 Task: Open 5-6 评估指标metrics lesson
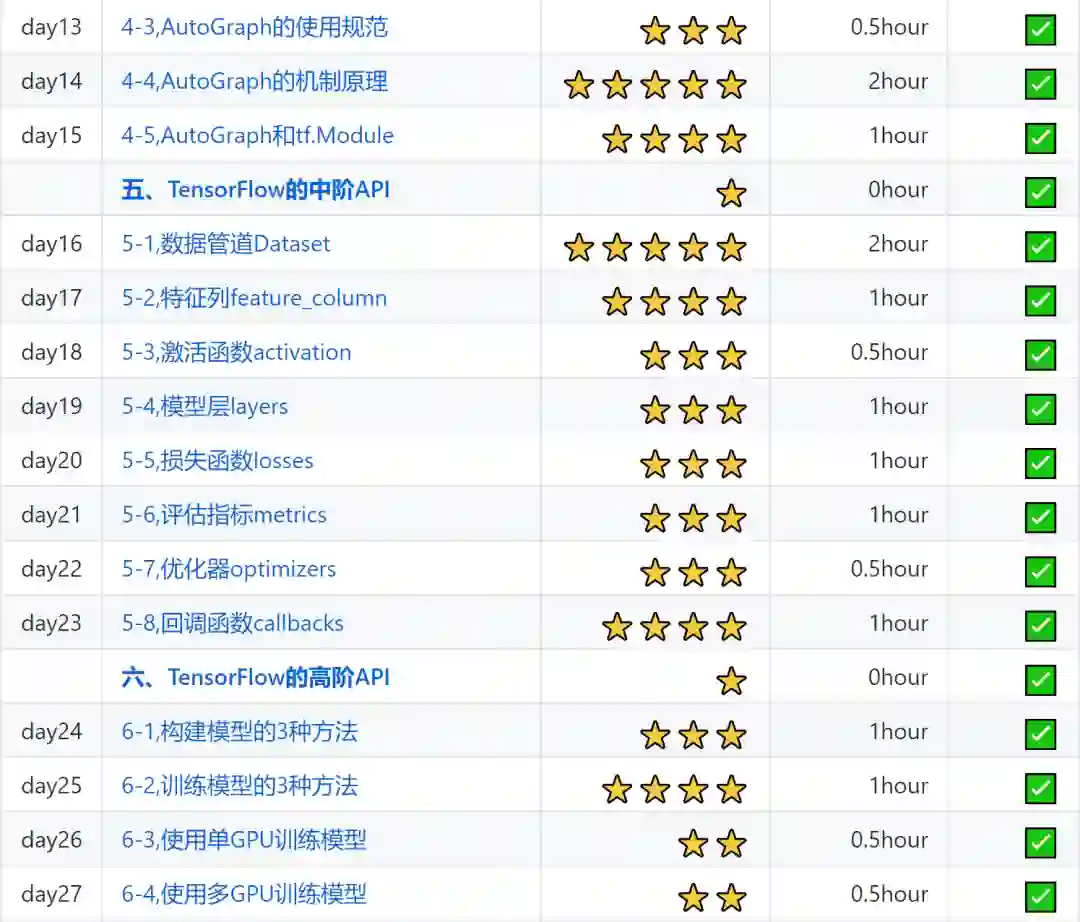click(x=224, y=514)
